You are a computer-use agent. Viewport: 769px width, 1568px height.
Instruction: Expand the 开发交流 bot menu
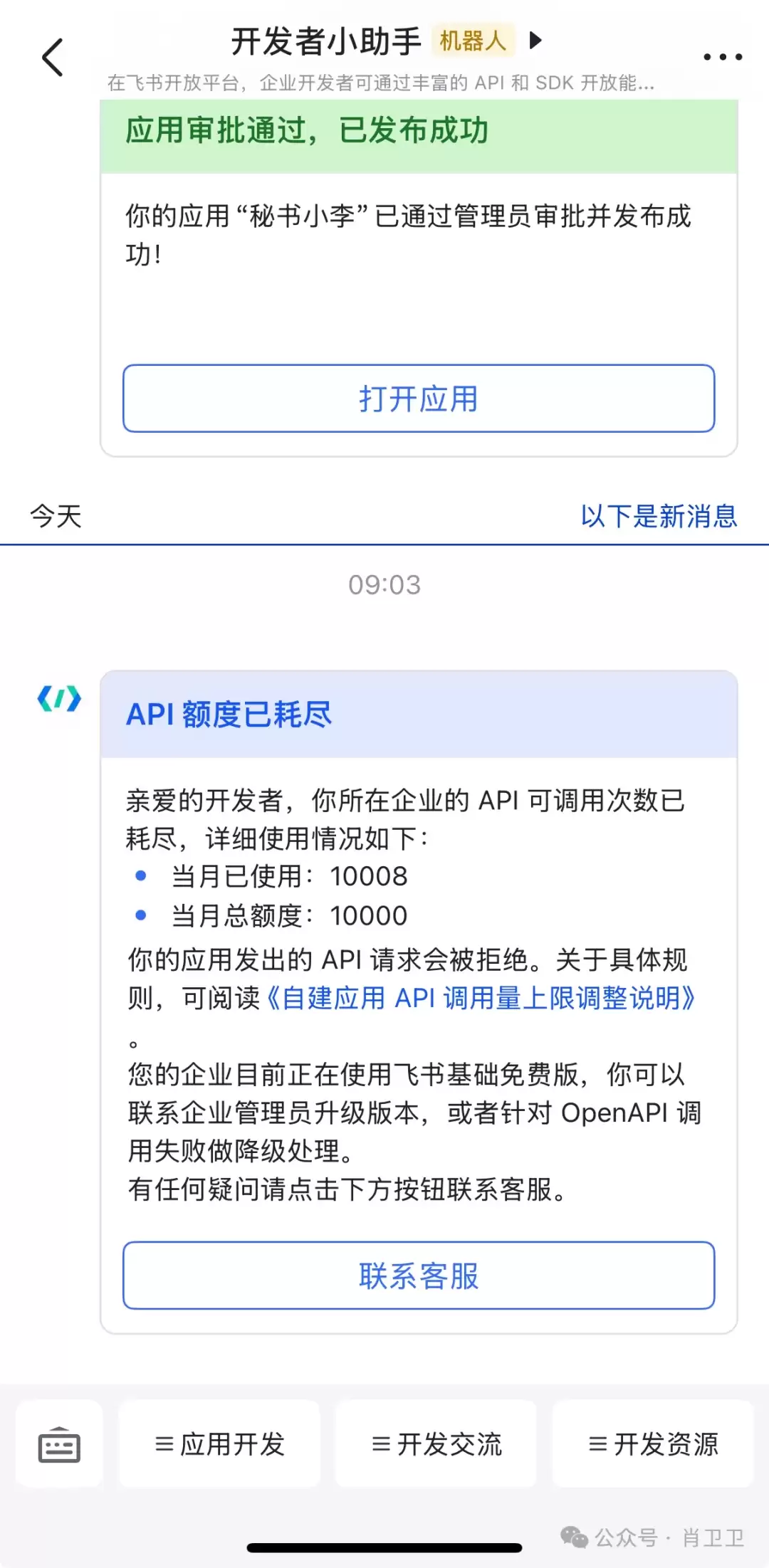pos(435,1443)
